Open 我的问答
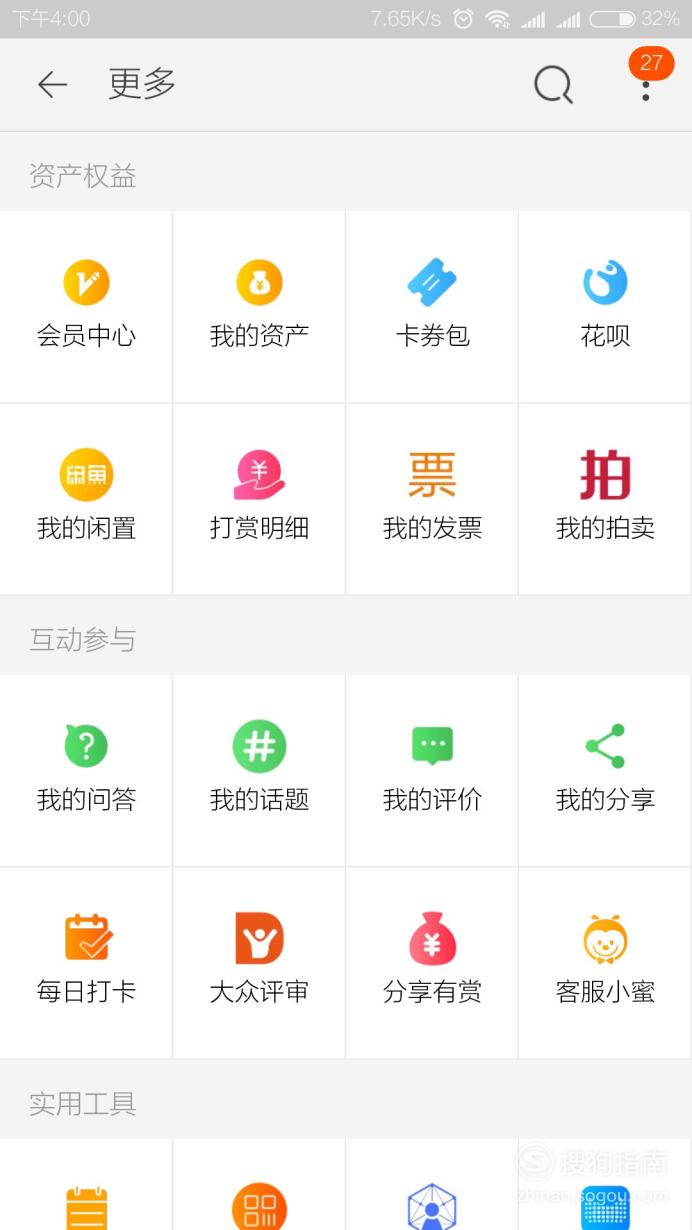The height and width of the screenshot is (1230, 692). pos(86,771)
